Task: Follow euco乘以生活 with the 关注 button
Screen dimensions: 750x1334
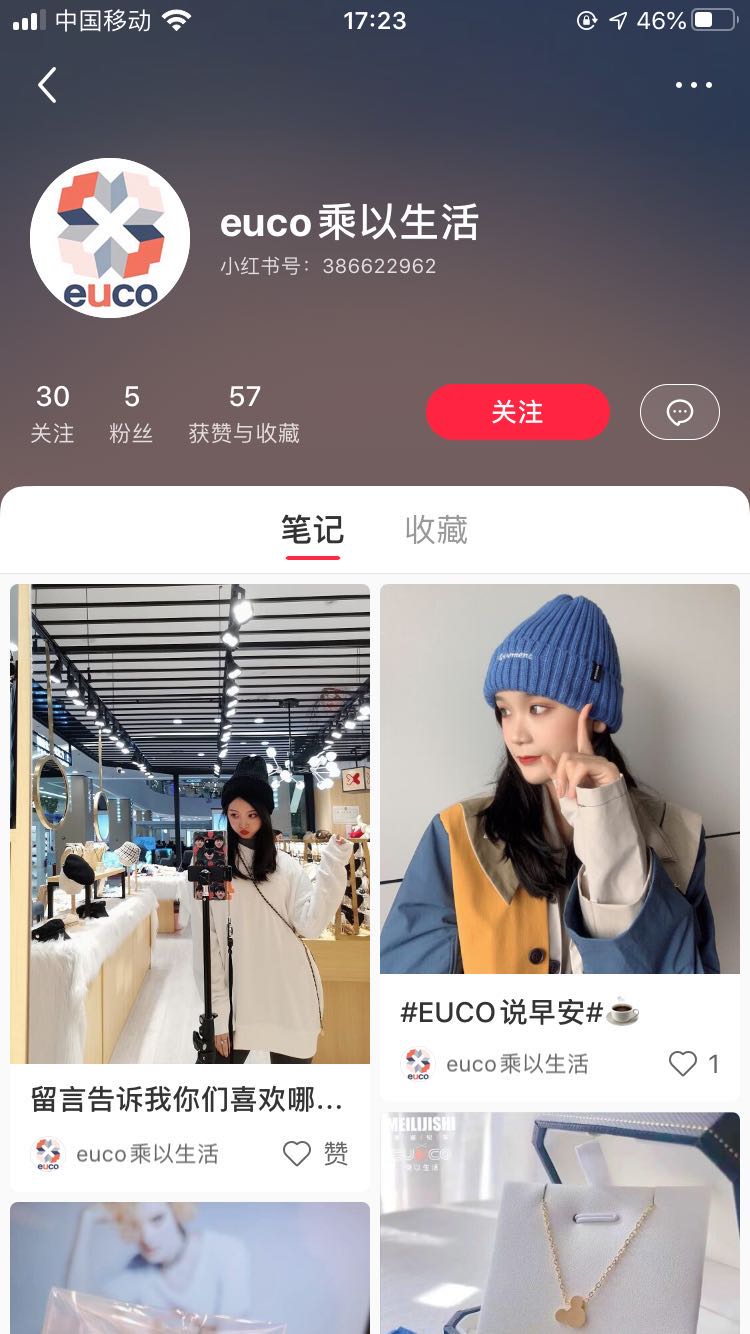Action: 517,412
